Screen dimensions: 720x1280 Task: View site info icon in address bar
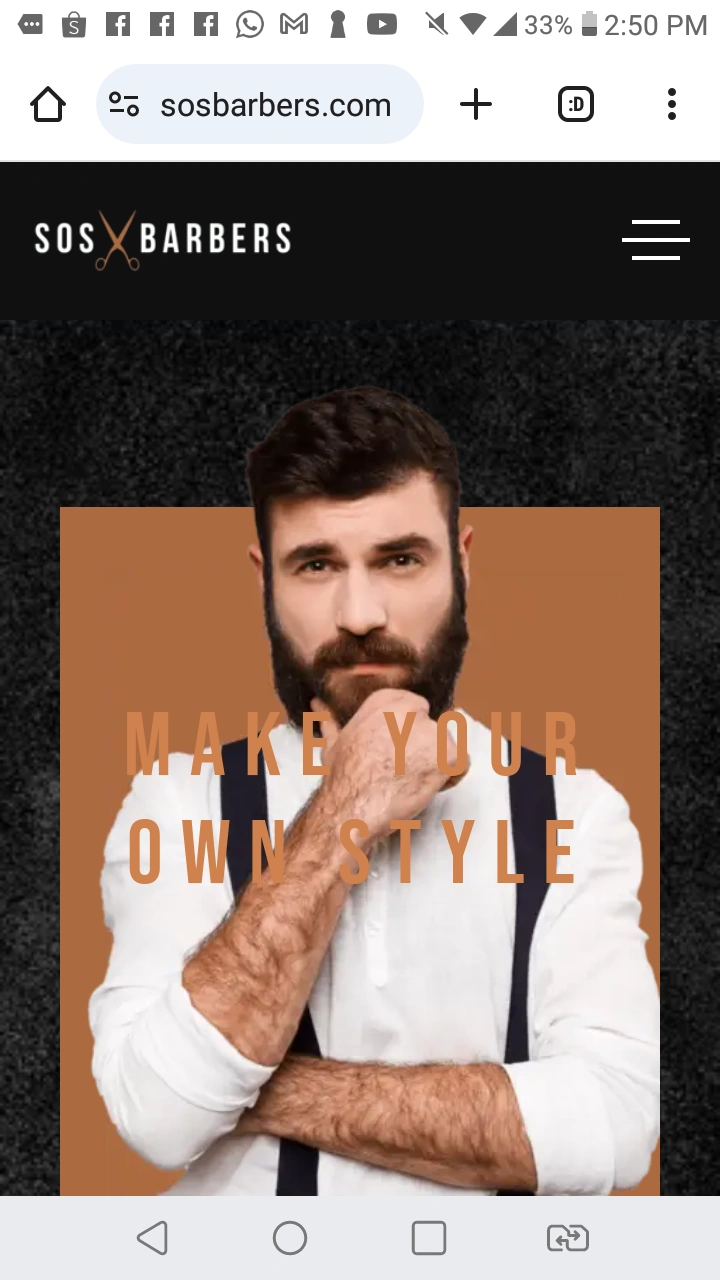pos(124,104)
